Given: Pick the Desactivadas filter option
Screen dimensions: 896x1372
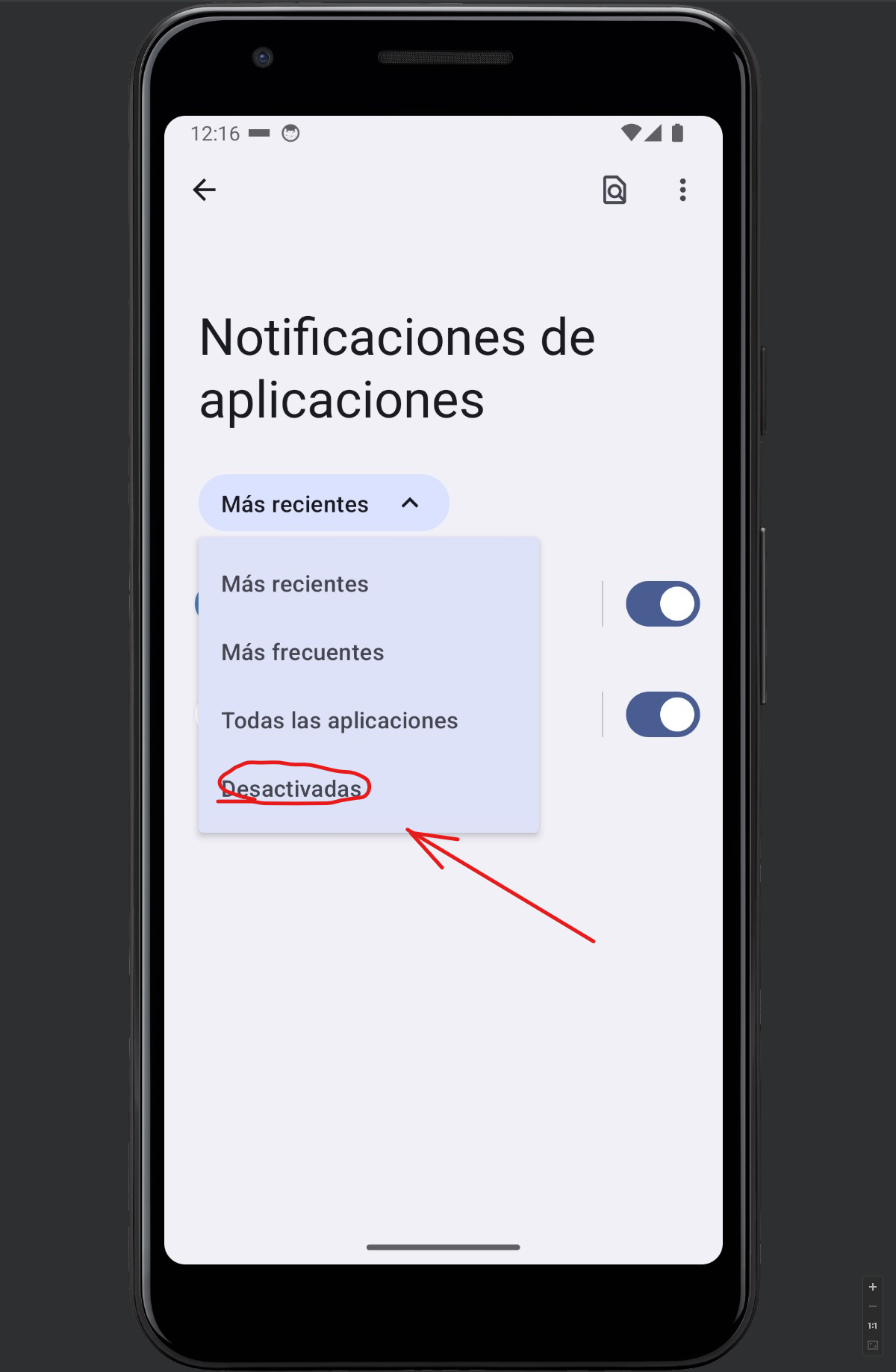Looking at the screenshot, I should pos(292,789).
